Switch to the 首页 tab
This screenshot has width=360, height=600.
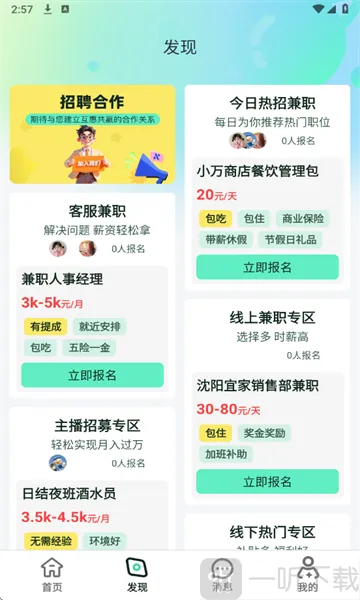click(52, 575)
